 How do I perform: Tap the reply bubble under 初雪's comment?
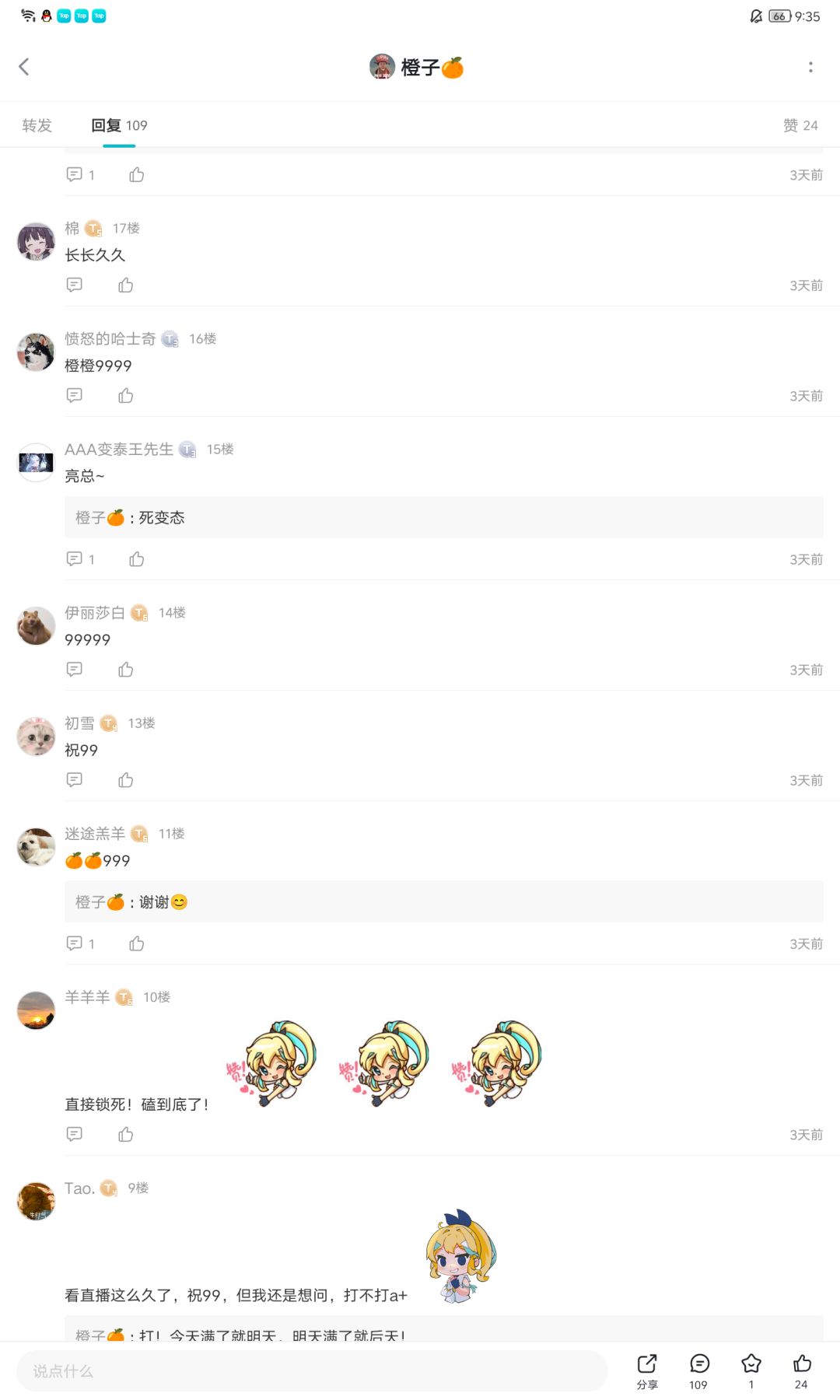pos(75,779)
